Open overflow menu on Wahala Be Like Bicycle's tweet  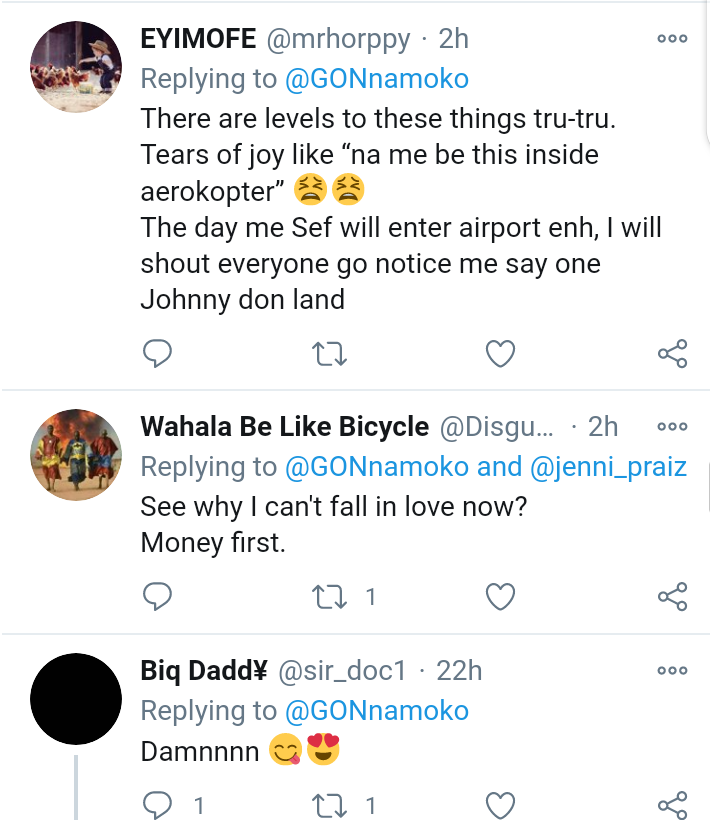click(x=672, y=426)
